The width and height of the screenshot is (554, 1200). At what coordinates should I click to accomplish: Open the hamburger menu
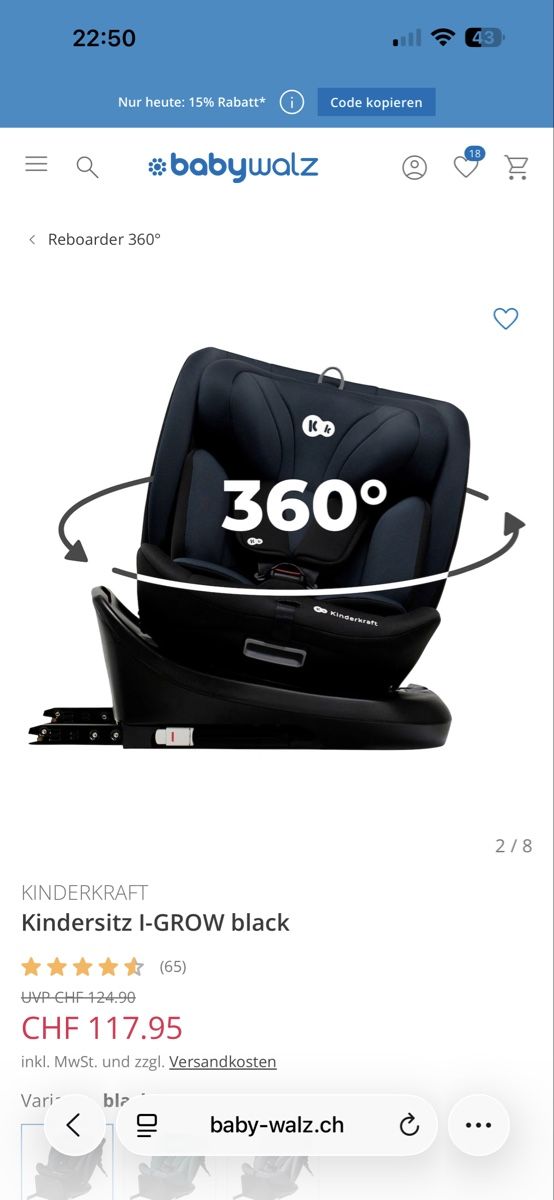(36, 164)
